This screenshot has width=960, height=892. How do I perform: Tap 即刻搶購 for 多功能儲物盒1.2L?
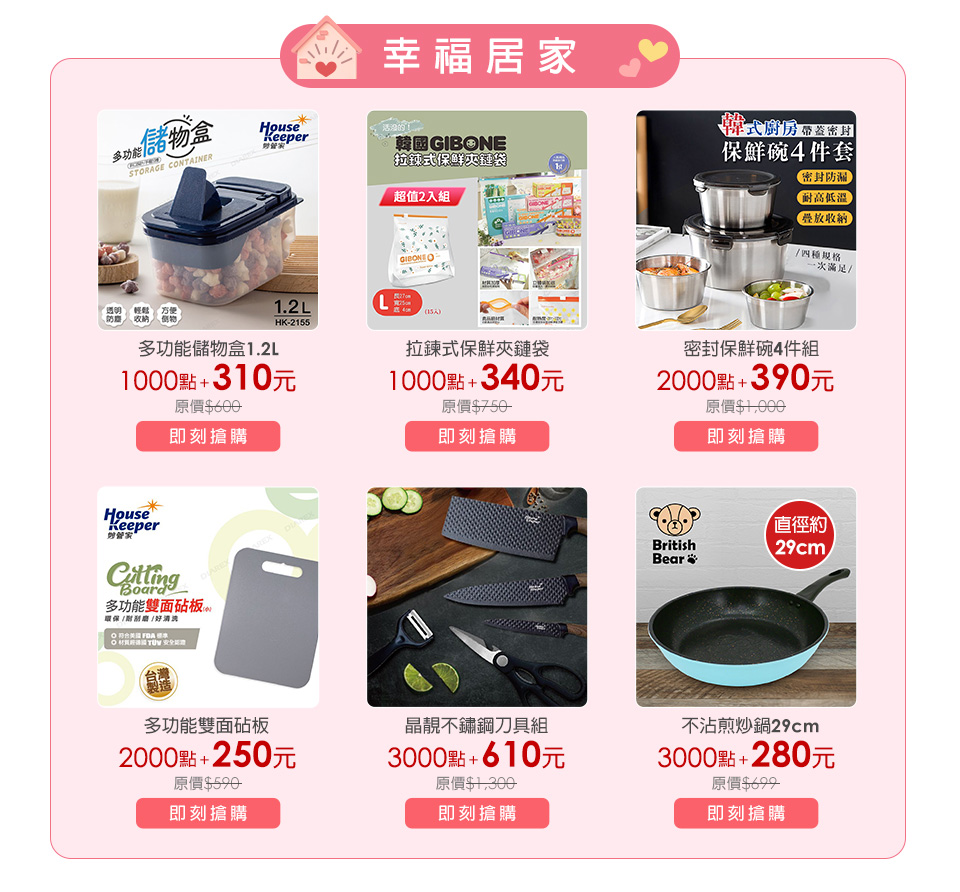click(208, 436)
